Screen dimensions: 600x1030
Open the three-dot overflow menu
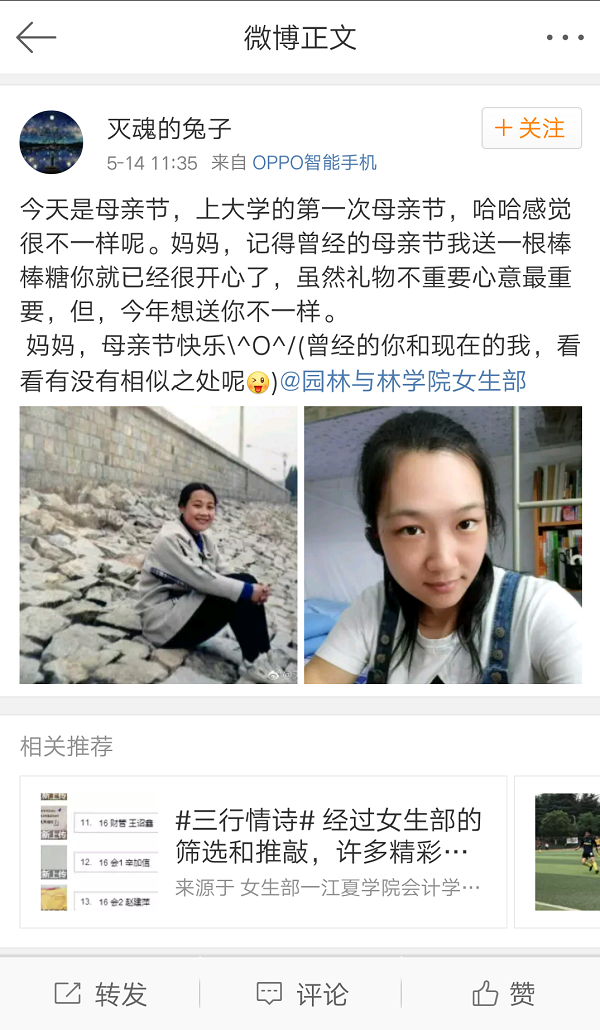point(564,38)
